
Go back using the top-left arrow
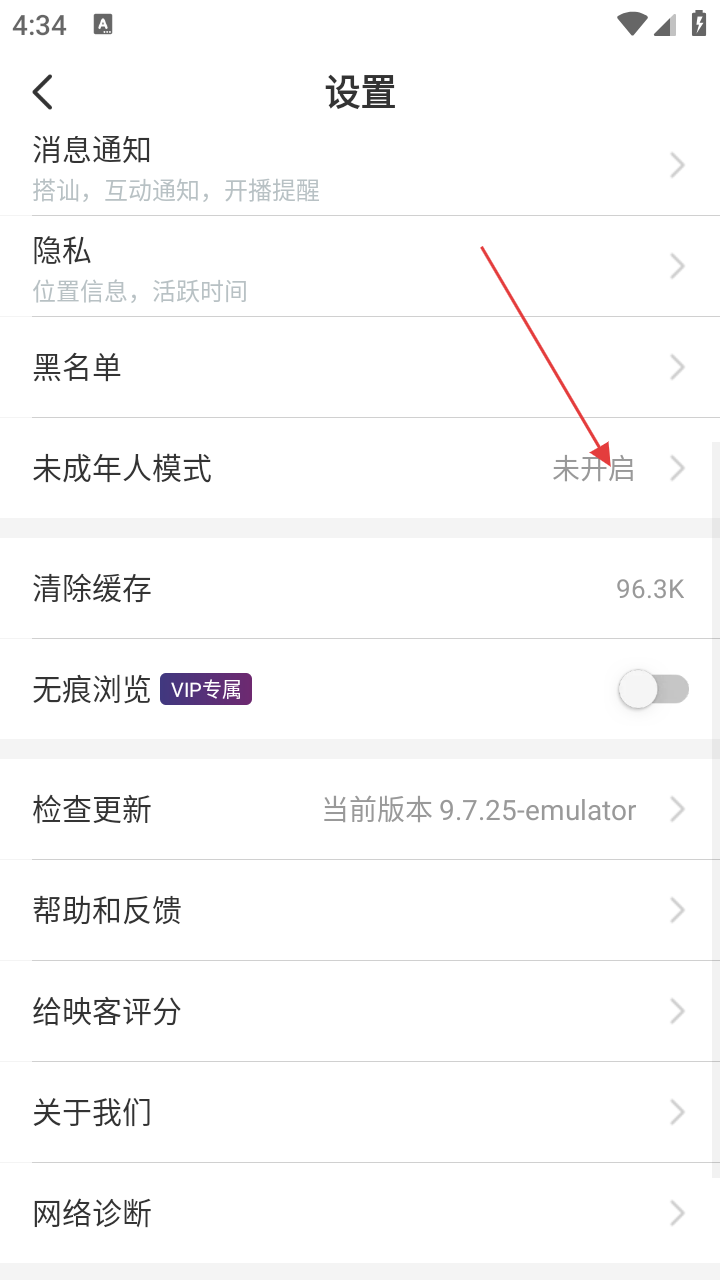42,92
